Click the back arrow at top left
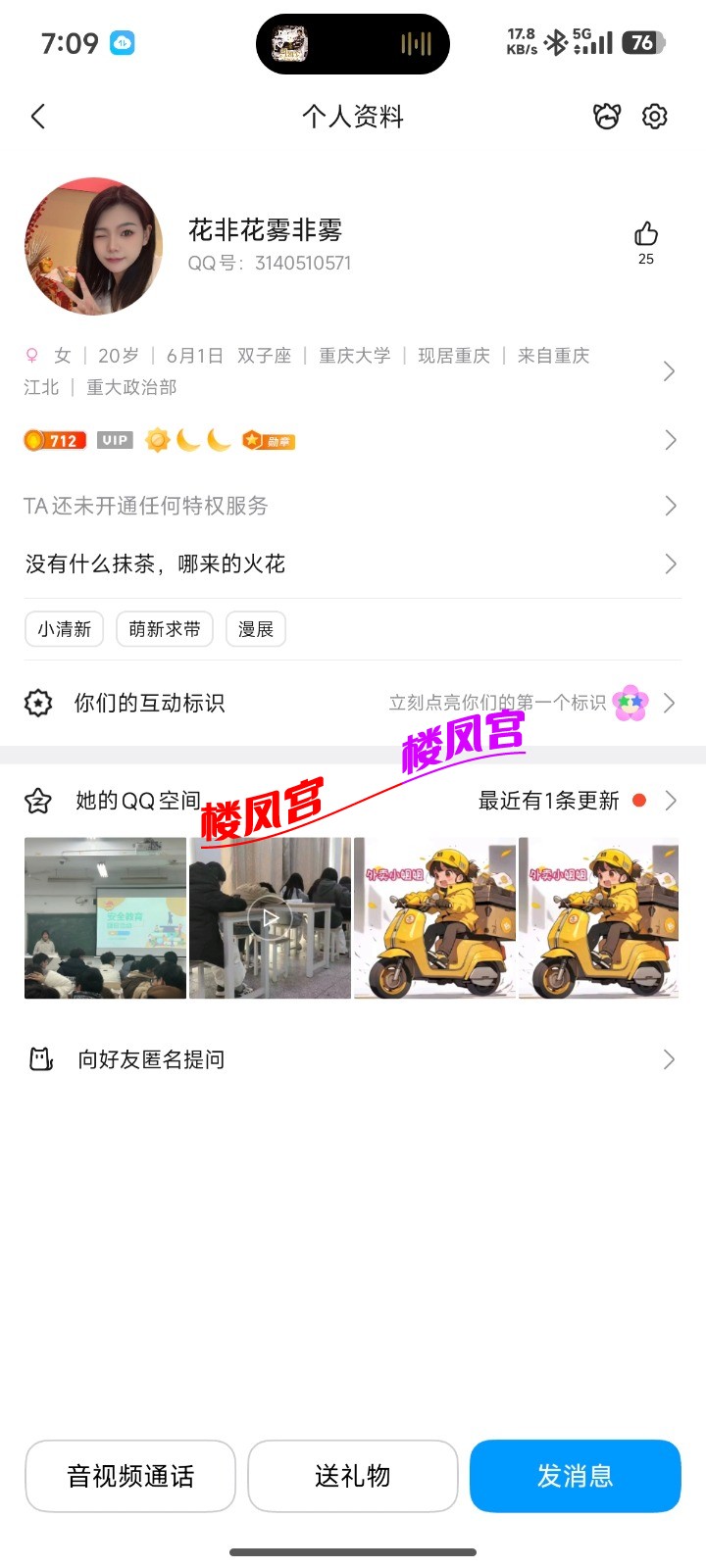The image size is (706, 1568). coord(38,116)
